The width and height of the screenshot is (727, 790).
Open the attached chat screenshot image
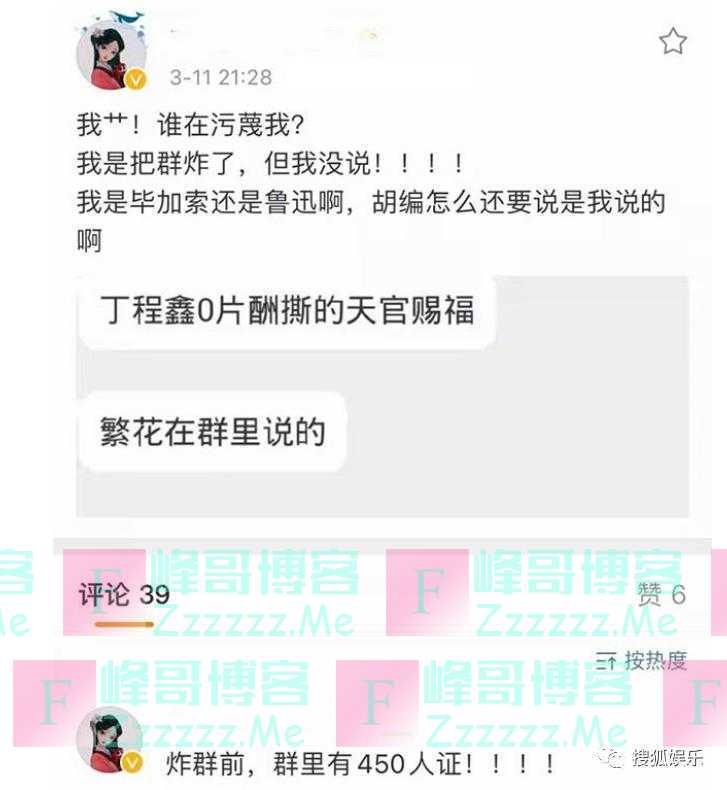[381, 395]
